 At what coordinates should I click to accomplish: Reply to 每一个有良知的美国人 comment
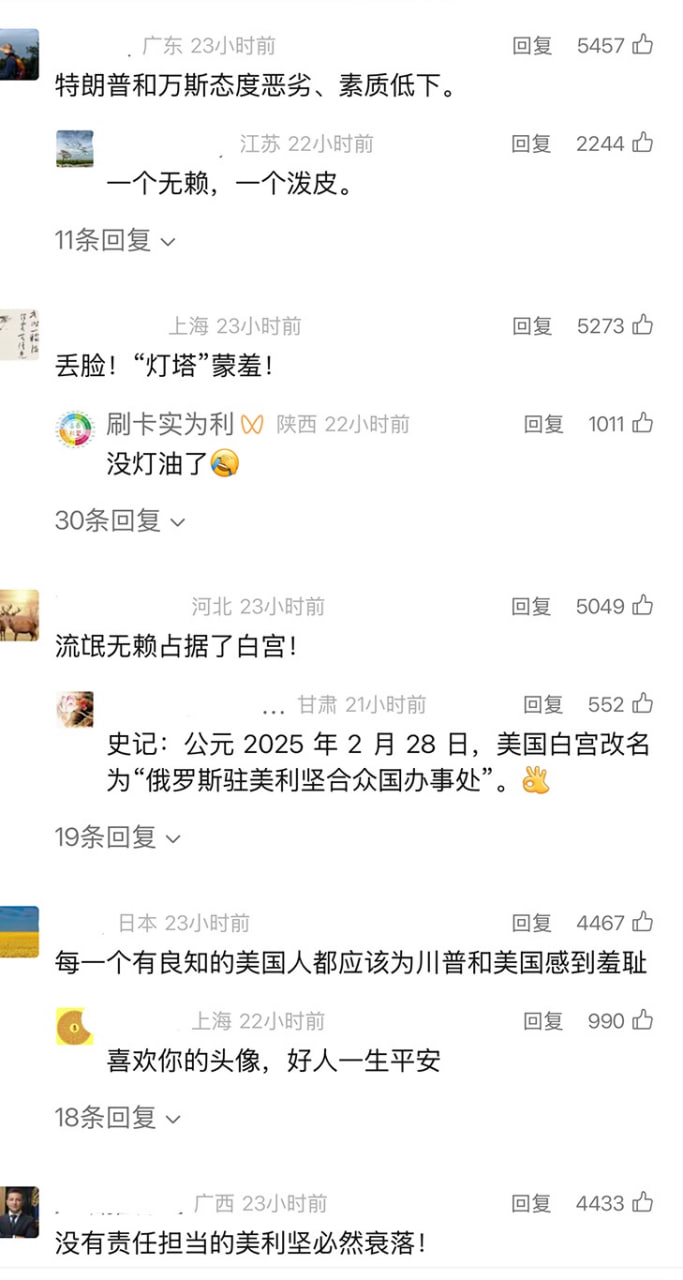click(531, 923)
